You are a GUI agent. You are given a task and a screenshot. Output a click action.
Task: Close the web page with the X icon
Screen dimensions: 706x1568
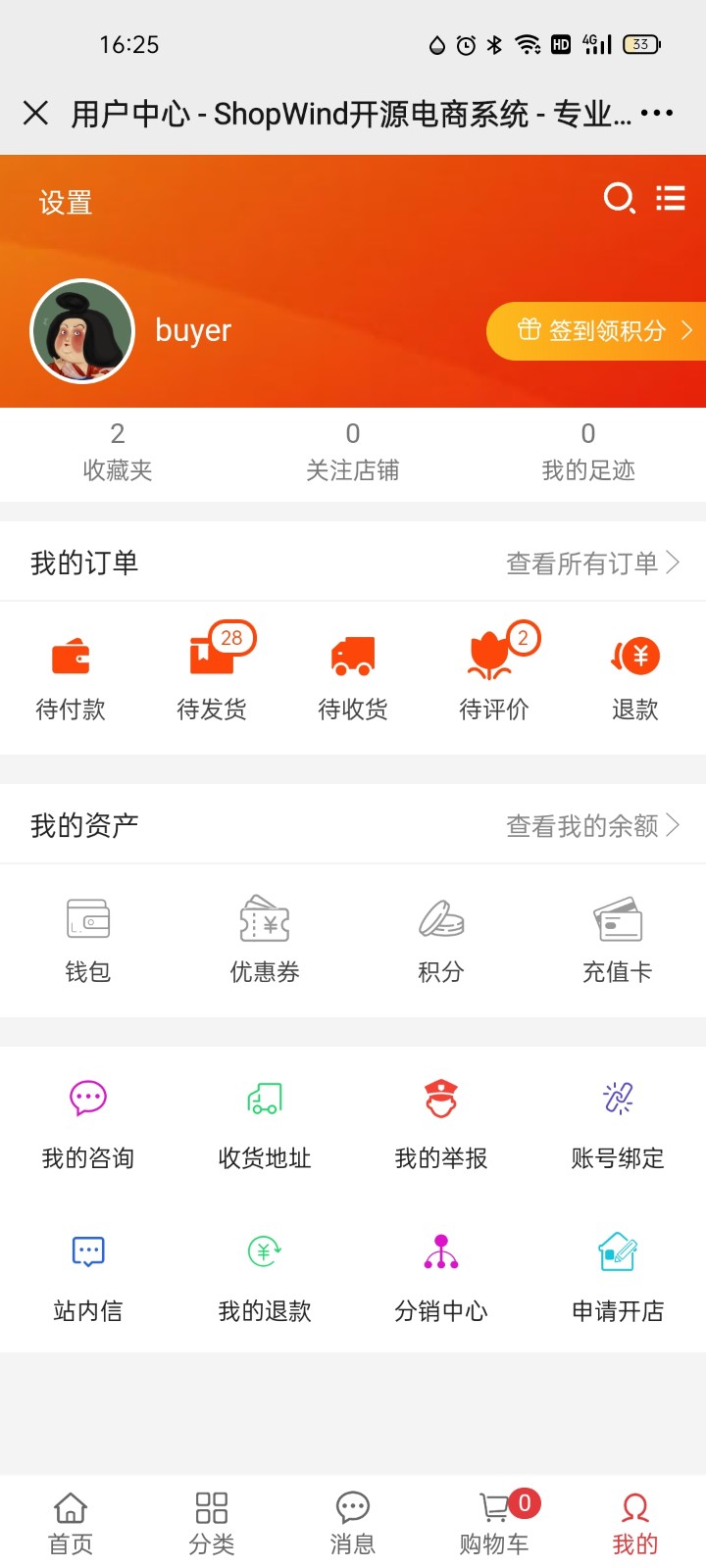(x=35, y=113)
